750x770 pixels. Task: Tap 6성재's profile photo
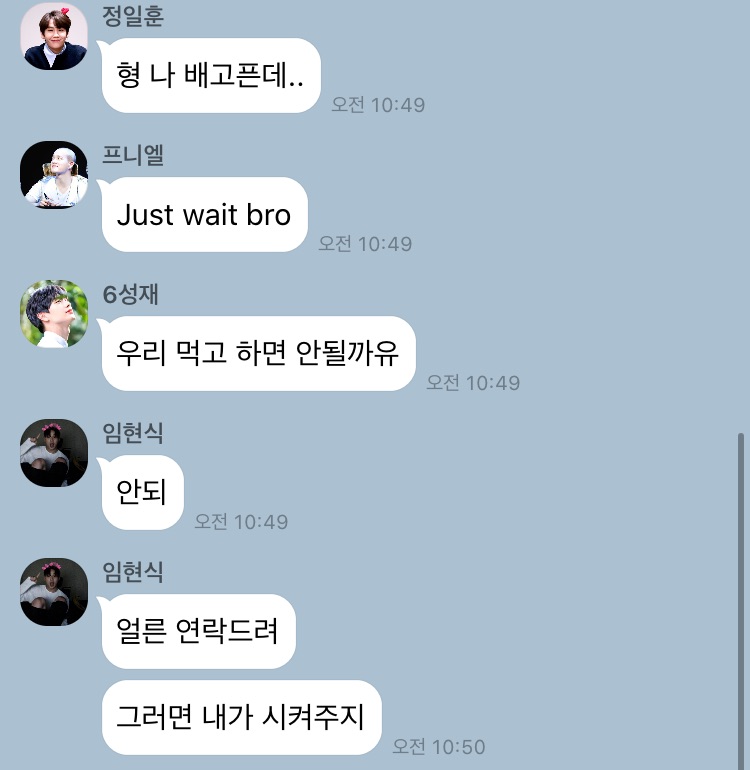tap(54, 314)
